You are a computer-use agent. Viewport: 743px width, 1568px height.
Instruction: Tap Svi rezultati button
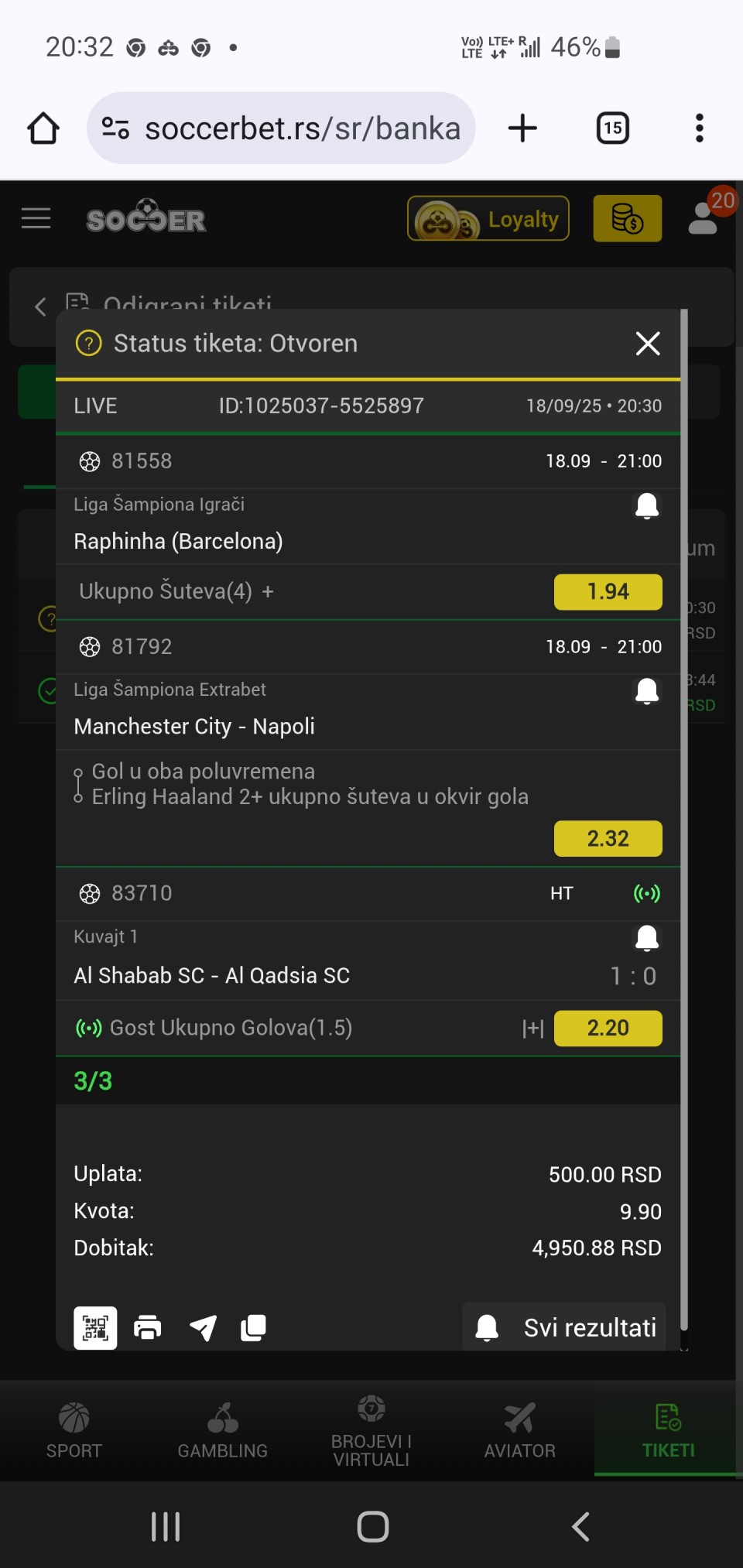(x=564, y=1327)
